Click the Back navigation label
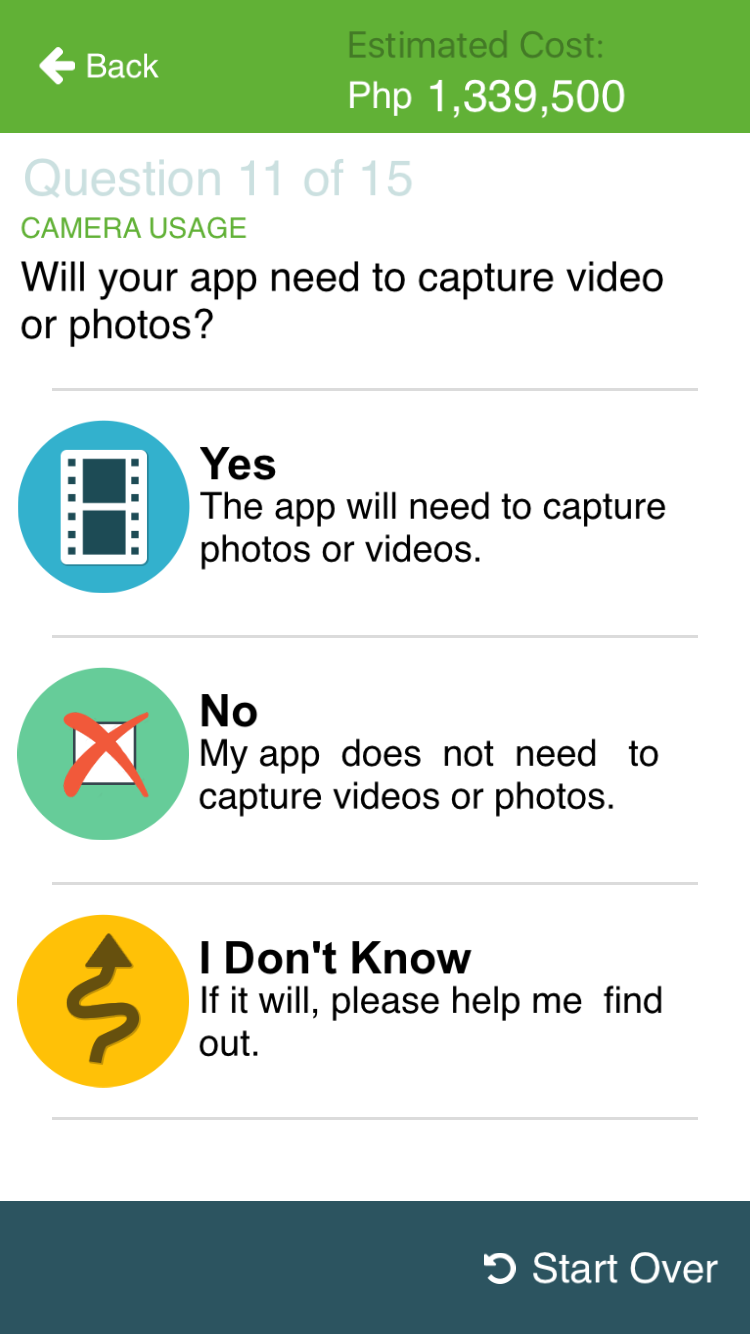 click(x=122, y=65)
